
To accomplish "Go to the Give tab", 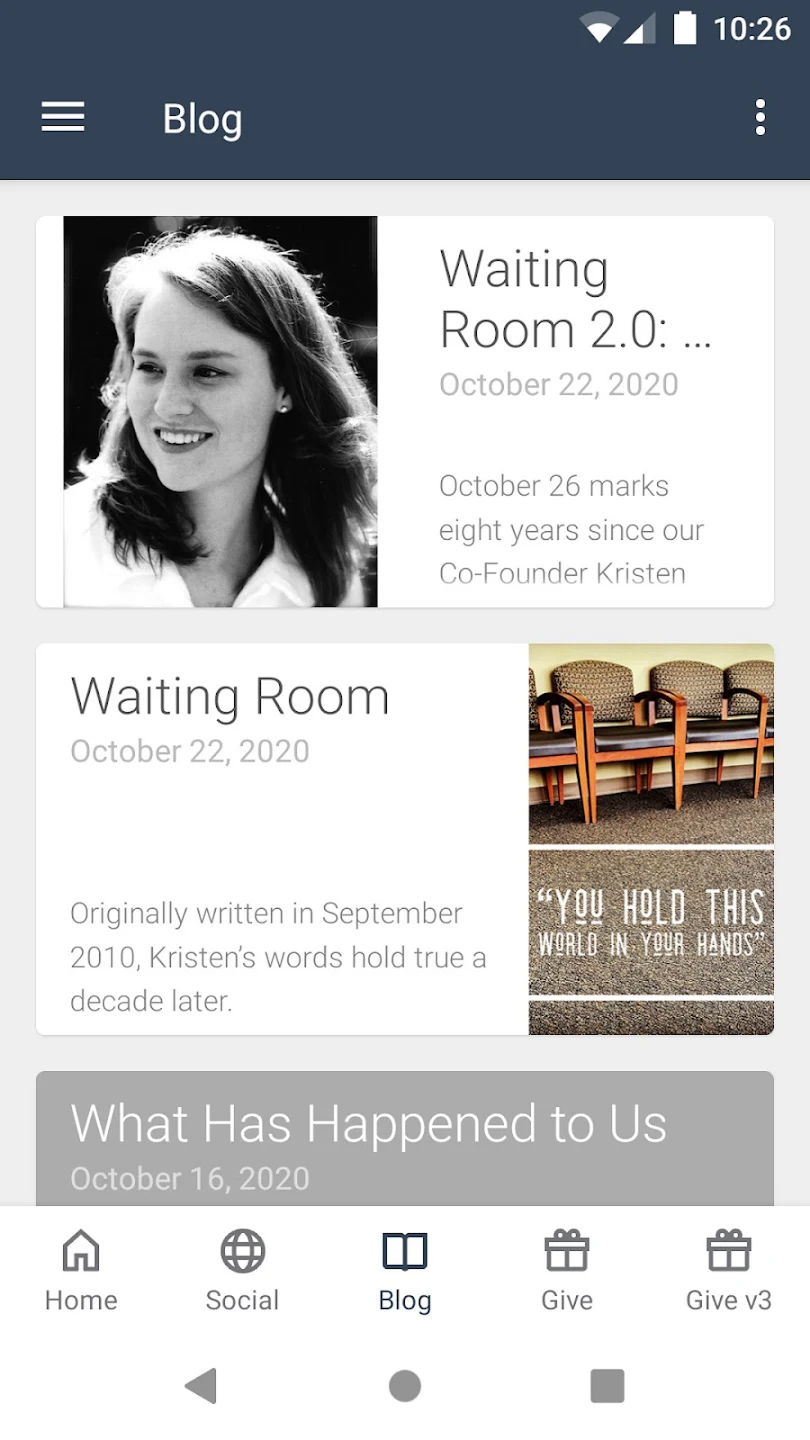I will point(567,1270).
